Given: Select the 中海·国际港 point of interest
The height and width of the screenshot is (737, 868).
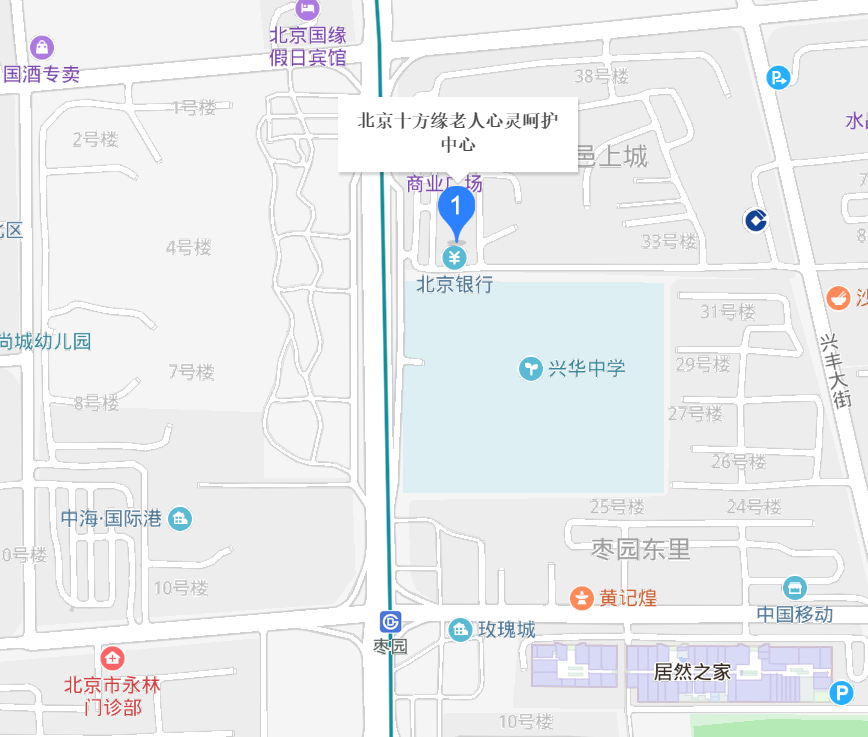Looking at the screenshot, I should point(181,519).
